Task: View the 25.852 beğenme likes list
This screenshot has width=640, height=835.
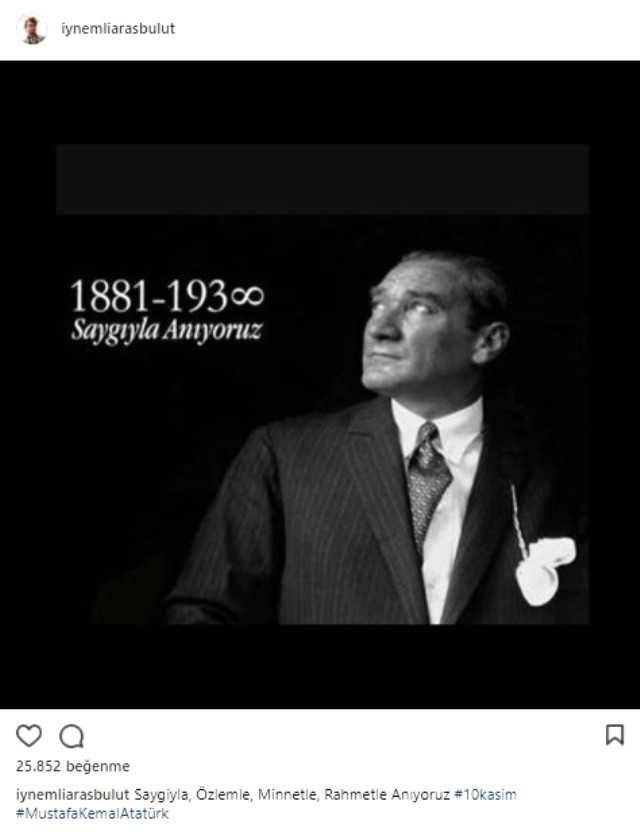Action: [x=72, y=767]
